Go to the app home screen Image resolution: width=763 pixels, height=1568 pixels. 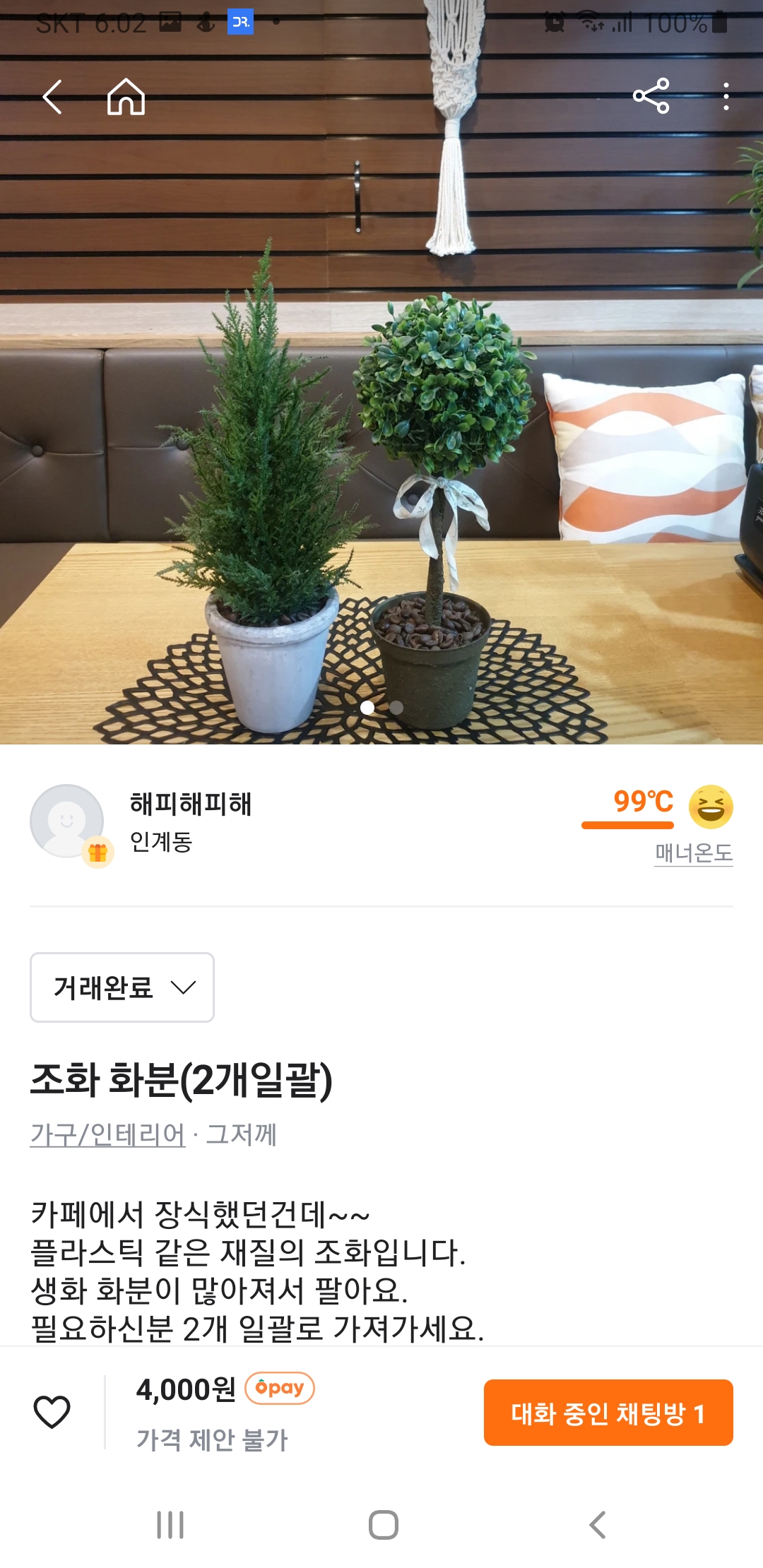[126, 97]
